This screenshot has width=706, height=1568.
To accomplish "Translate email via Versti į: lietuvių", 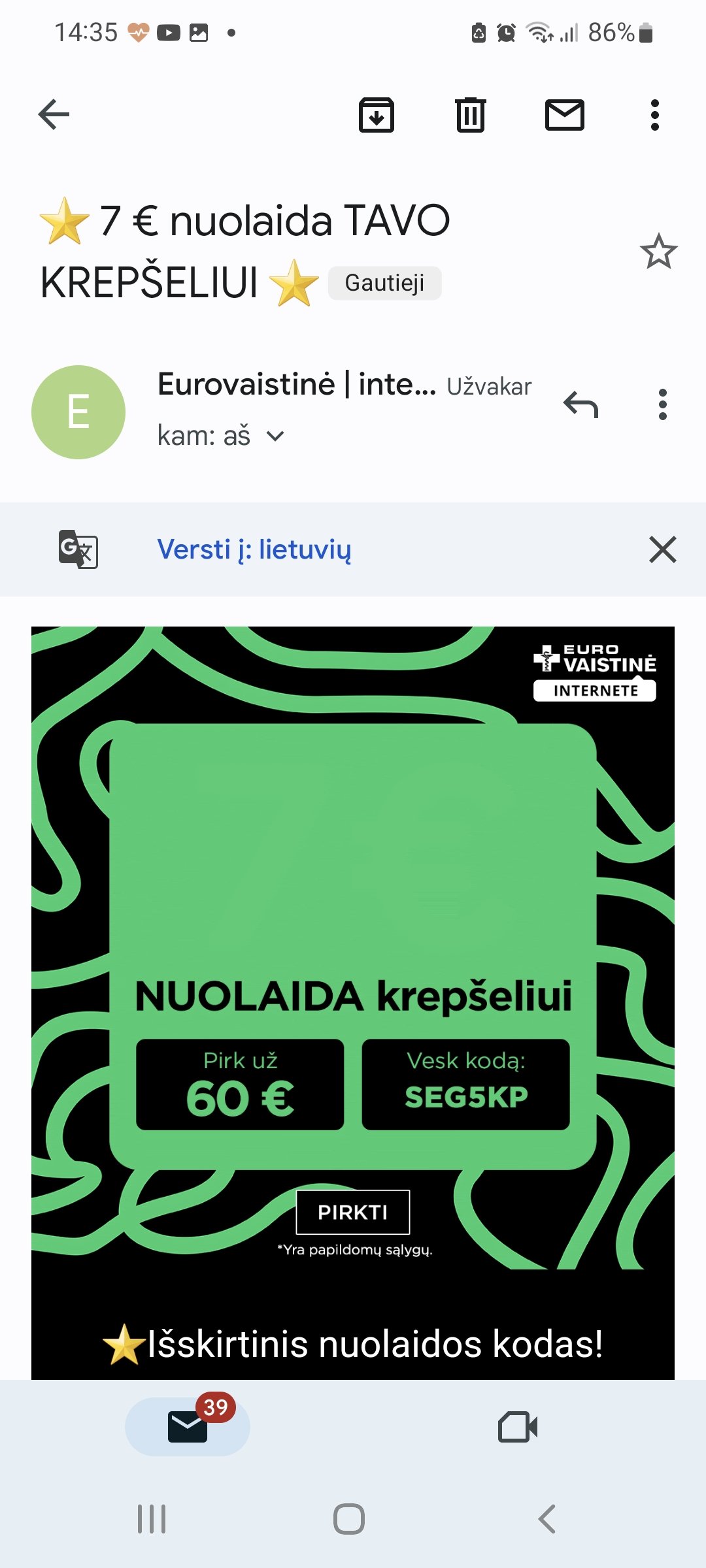I will coord(254,549).
